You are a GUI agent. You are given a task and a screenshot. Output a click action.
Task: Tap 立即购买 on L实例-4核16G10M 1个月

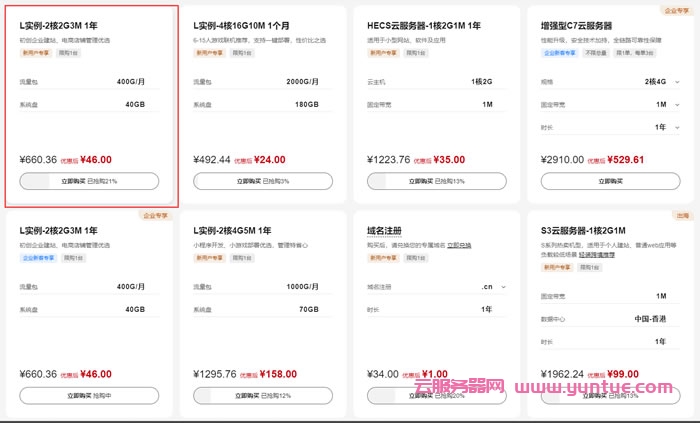click(x=263, y=181)
